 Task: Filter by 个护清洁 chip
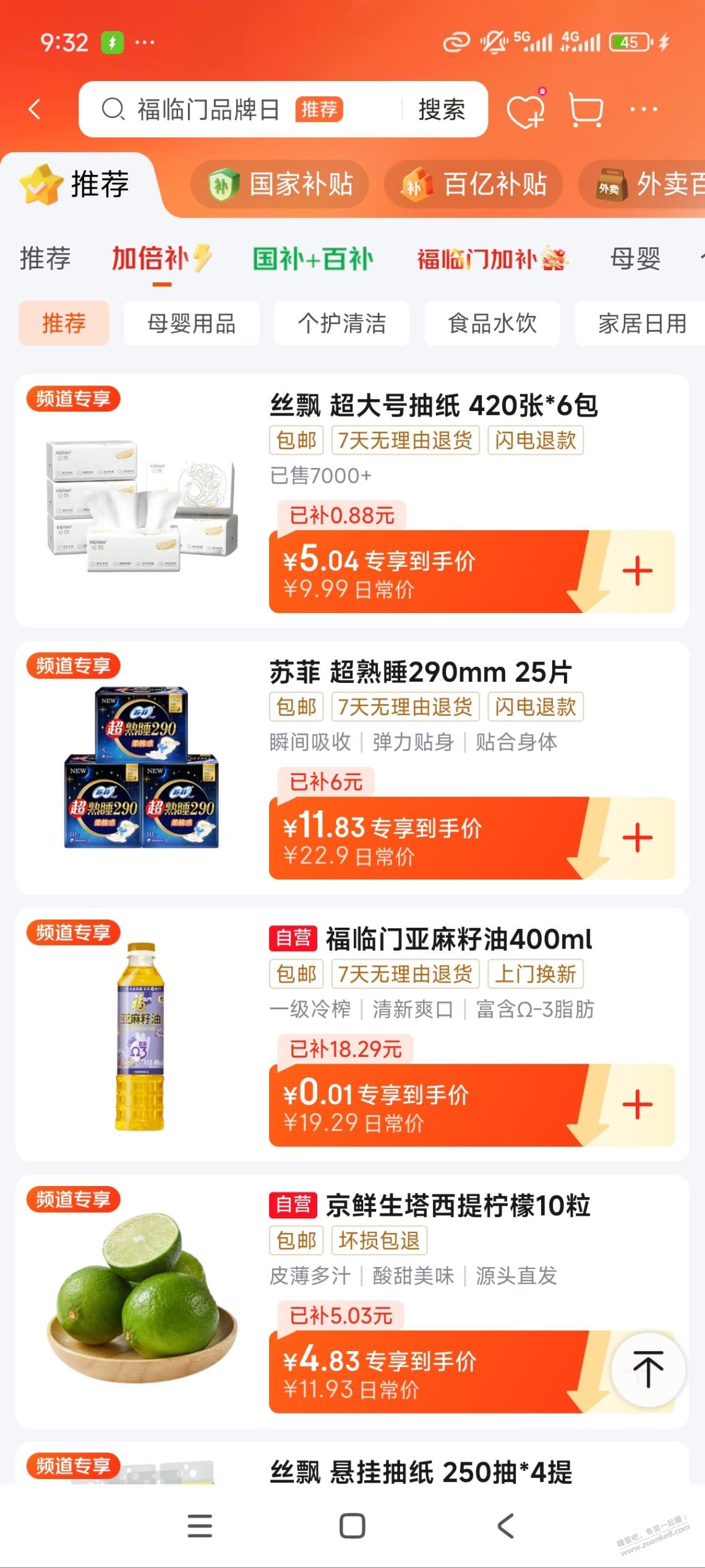coord(341,323)
